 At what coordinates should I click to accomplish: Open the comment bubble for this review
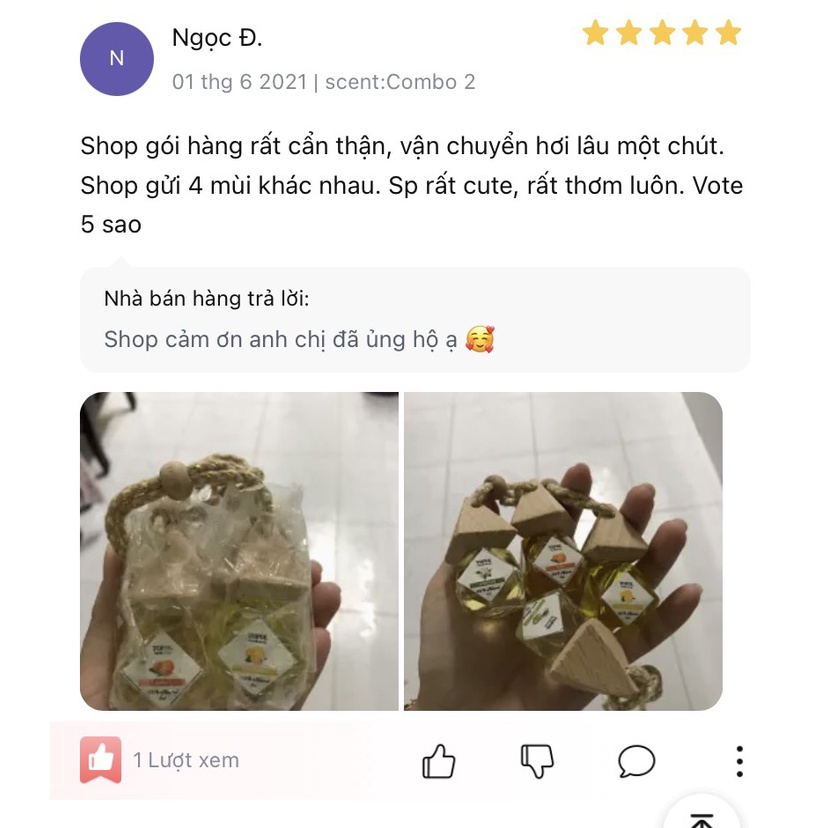click(x=636, y=761)
